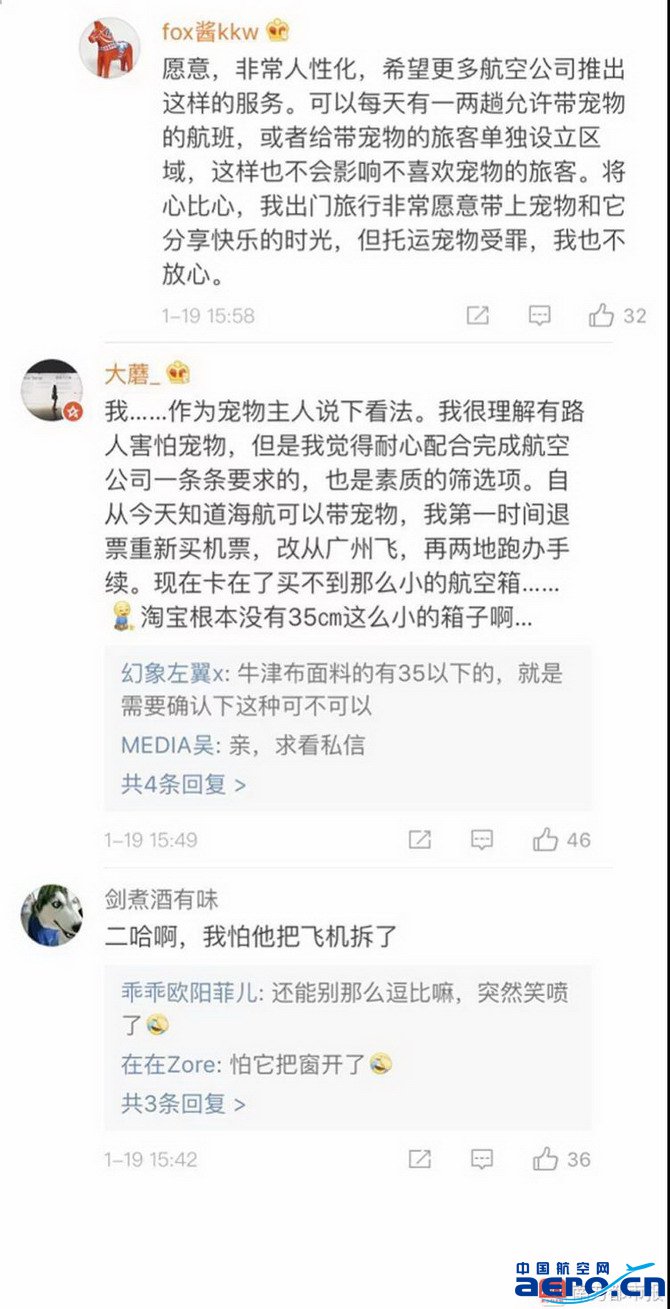Image resolution: width=670 pixels, height=1309 pixels.
Task: Tap the username fox酱kkw
Action: [x=210, y=32]
